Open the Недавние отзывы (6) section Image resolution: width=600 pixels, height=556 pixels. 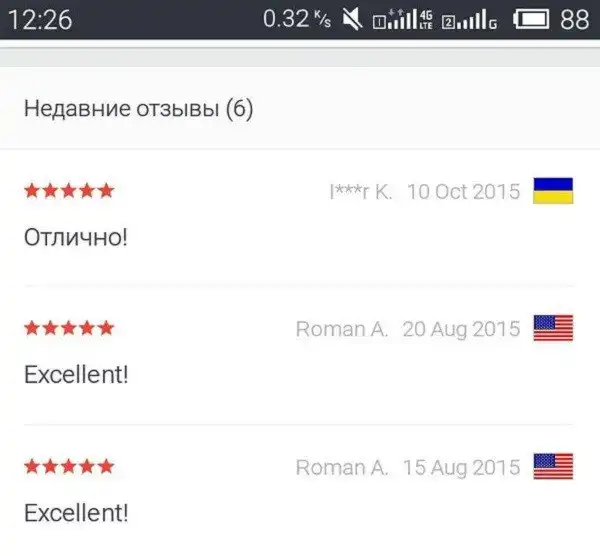(138, 108)
